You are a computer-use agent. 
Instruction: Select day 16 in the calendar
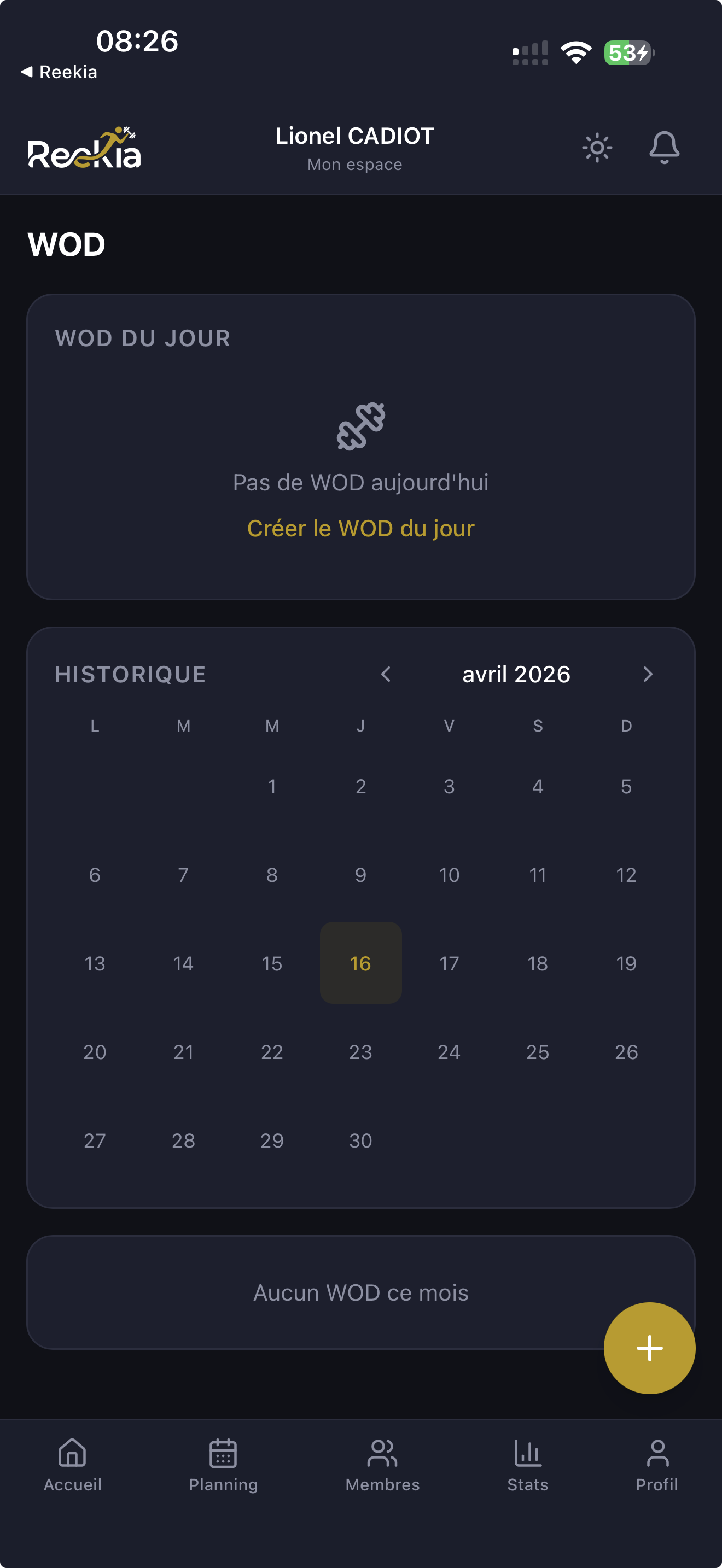pos(360,963)
